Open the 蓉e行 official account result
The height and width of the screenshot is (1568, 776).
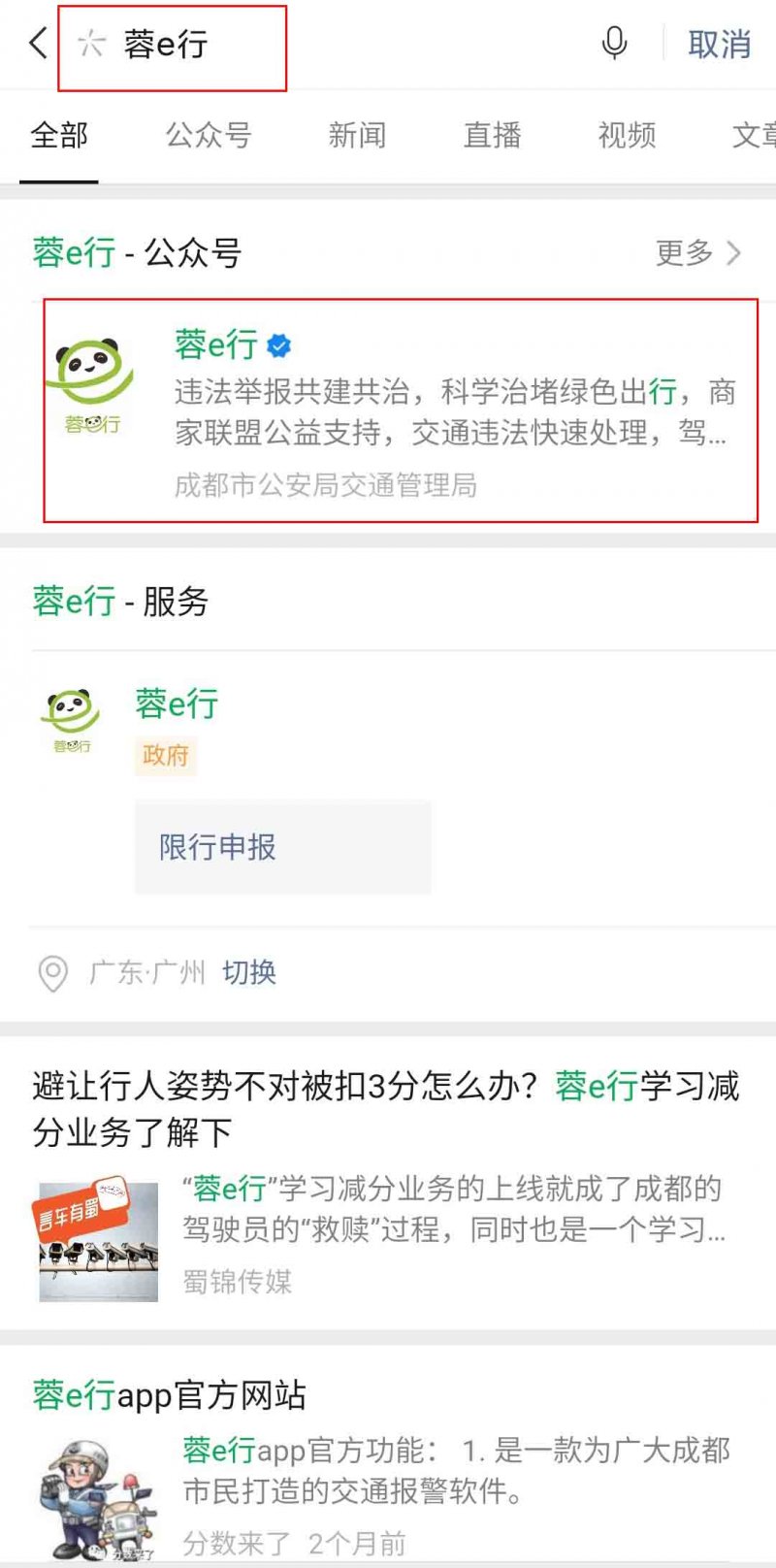[x=400, y=411]
